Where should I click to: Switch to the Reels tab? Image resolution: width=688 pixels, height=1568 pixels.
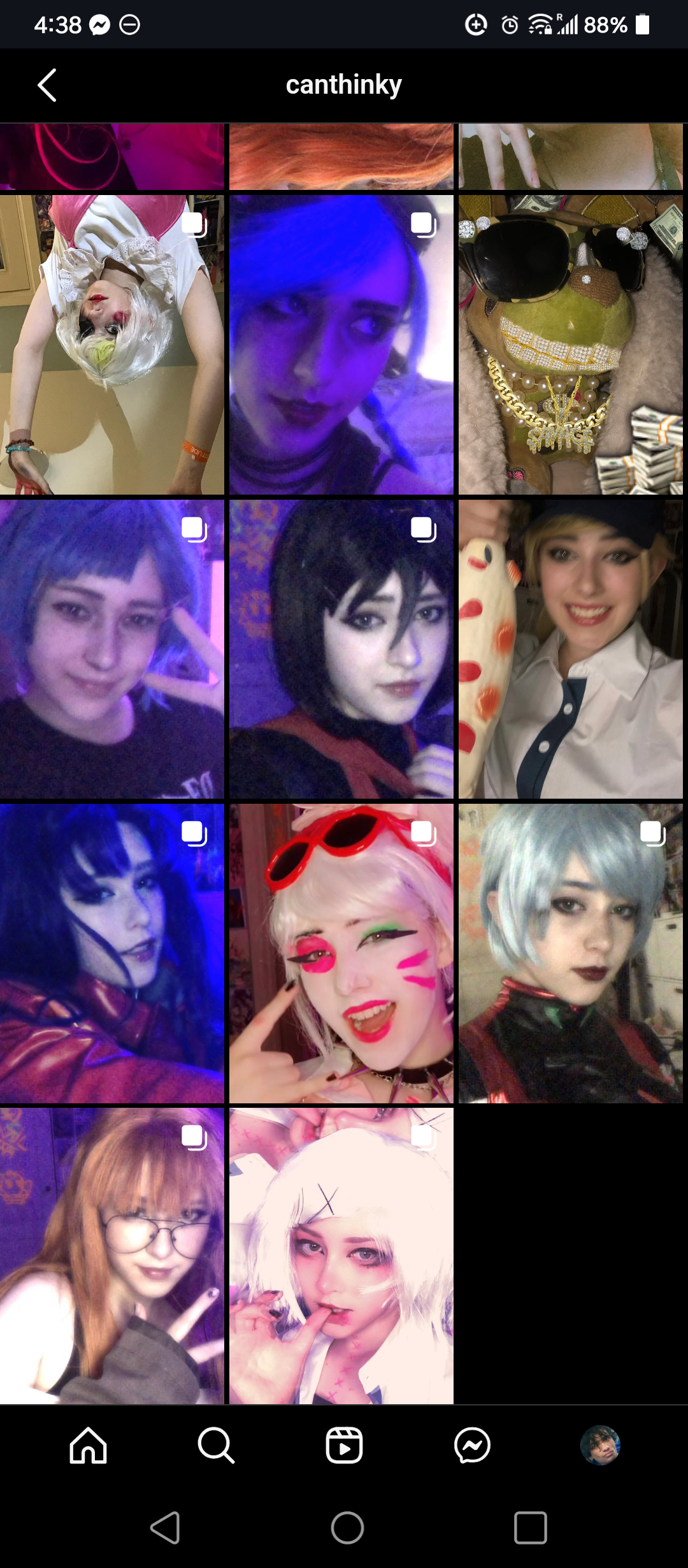(x=344, y=1445)
